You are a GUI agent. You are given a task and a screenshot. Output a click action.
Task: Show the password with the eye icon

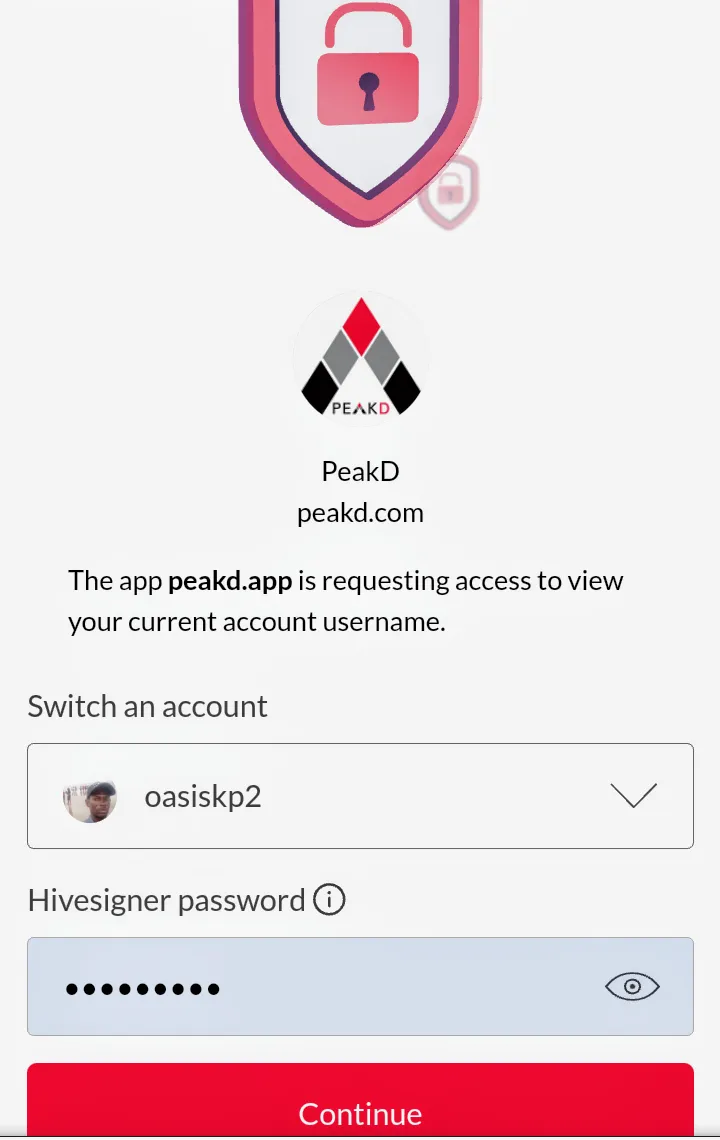pos(632,988)
